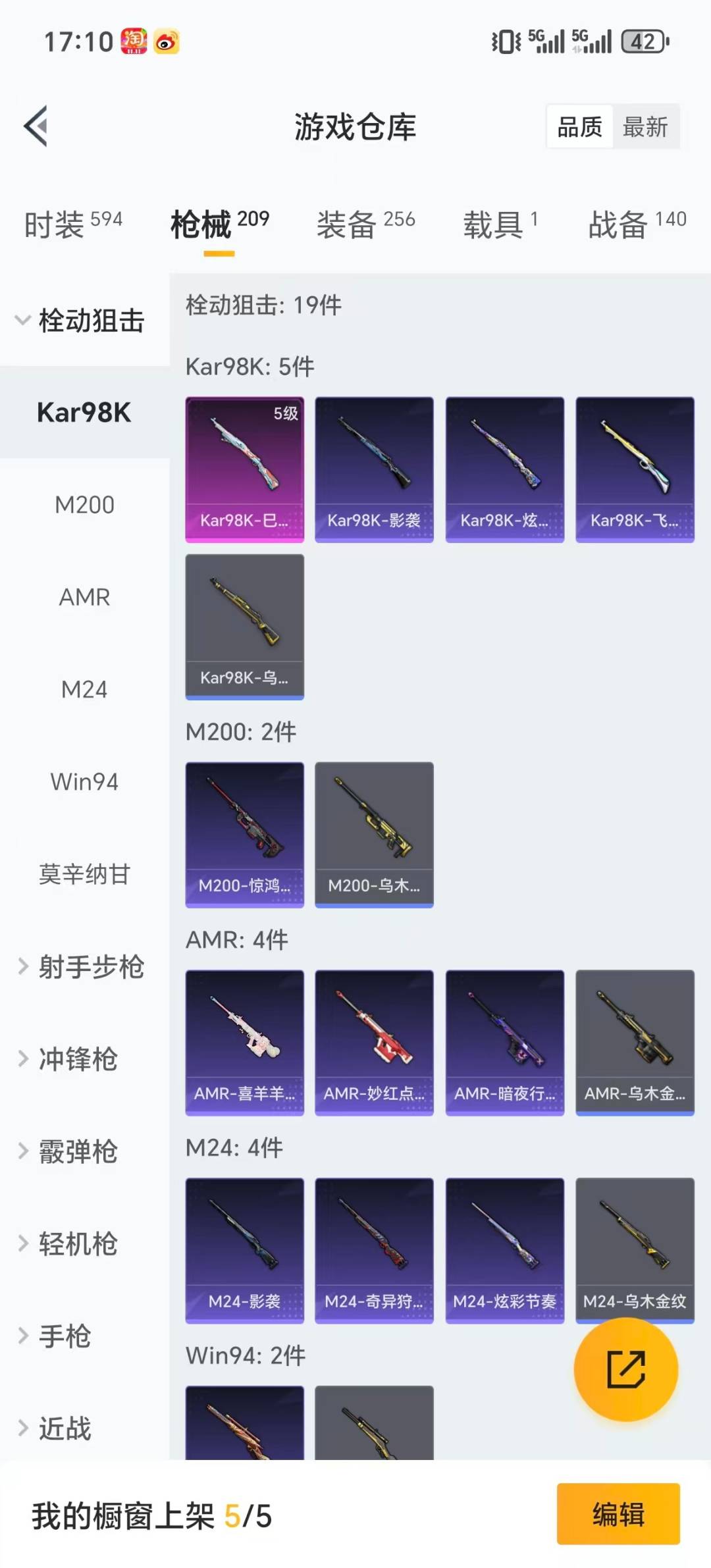Select 莫辛纳甘 in the sidebar
711x1568 pixels.
(84, 874)
